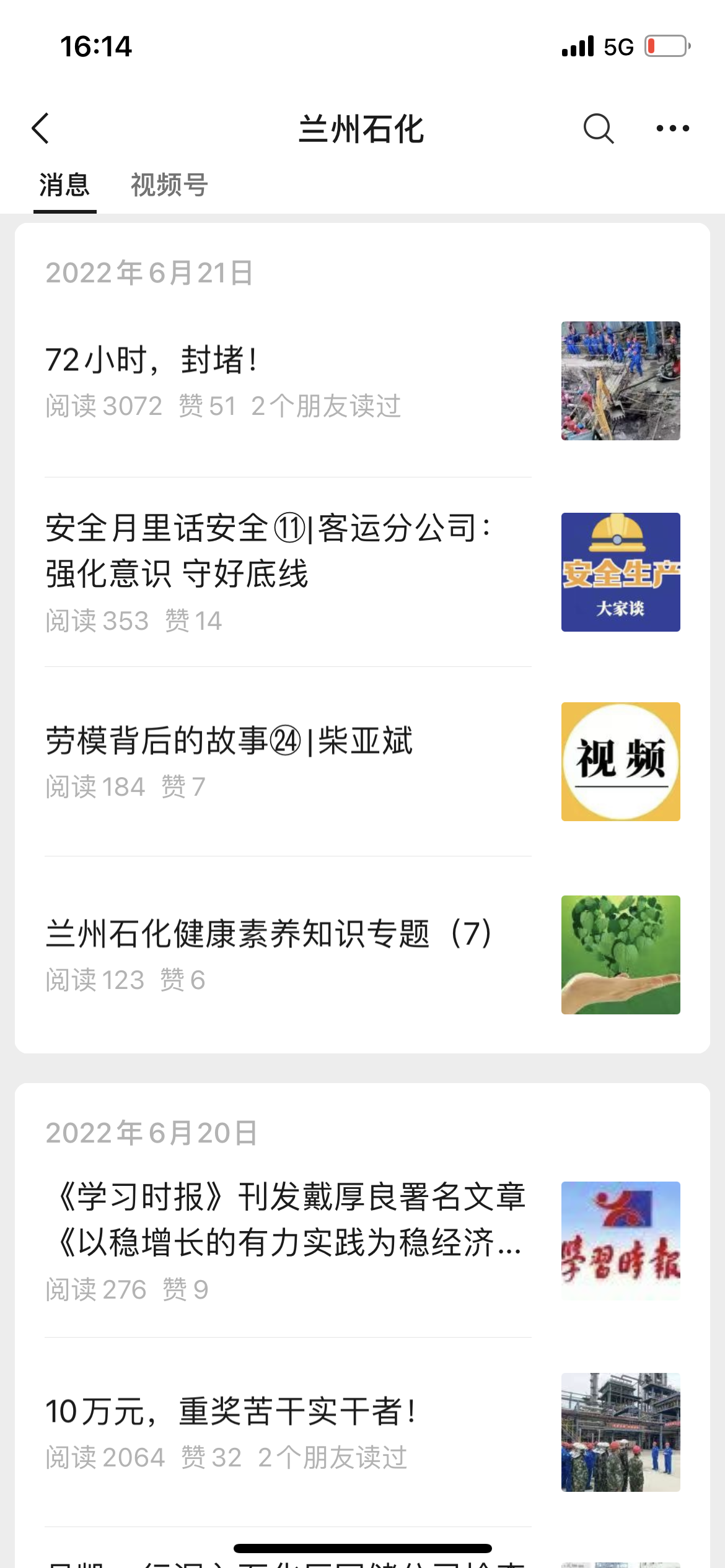Viewport: 725px width, 1568px height.
Task: Open 兰州石化健康素养知识专题（7）
Action: tap(362, 955)
